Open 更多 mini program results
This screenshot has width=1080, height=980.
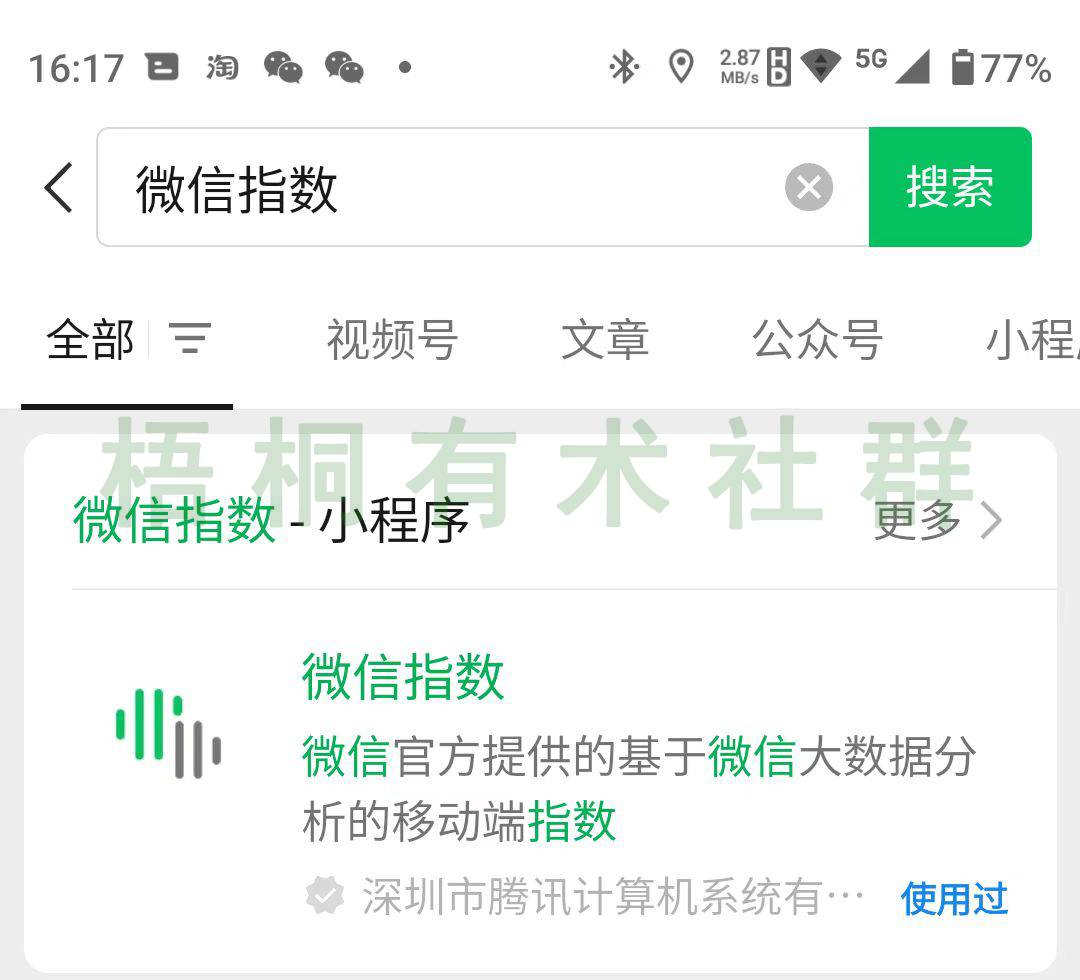[935, 521]
